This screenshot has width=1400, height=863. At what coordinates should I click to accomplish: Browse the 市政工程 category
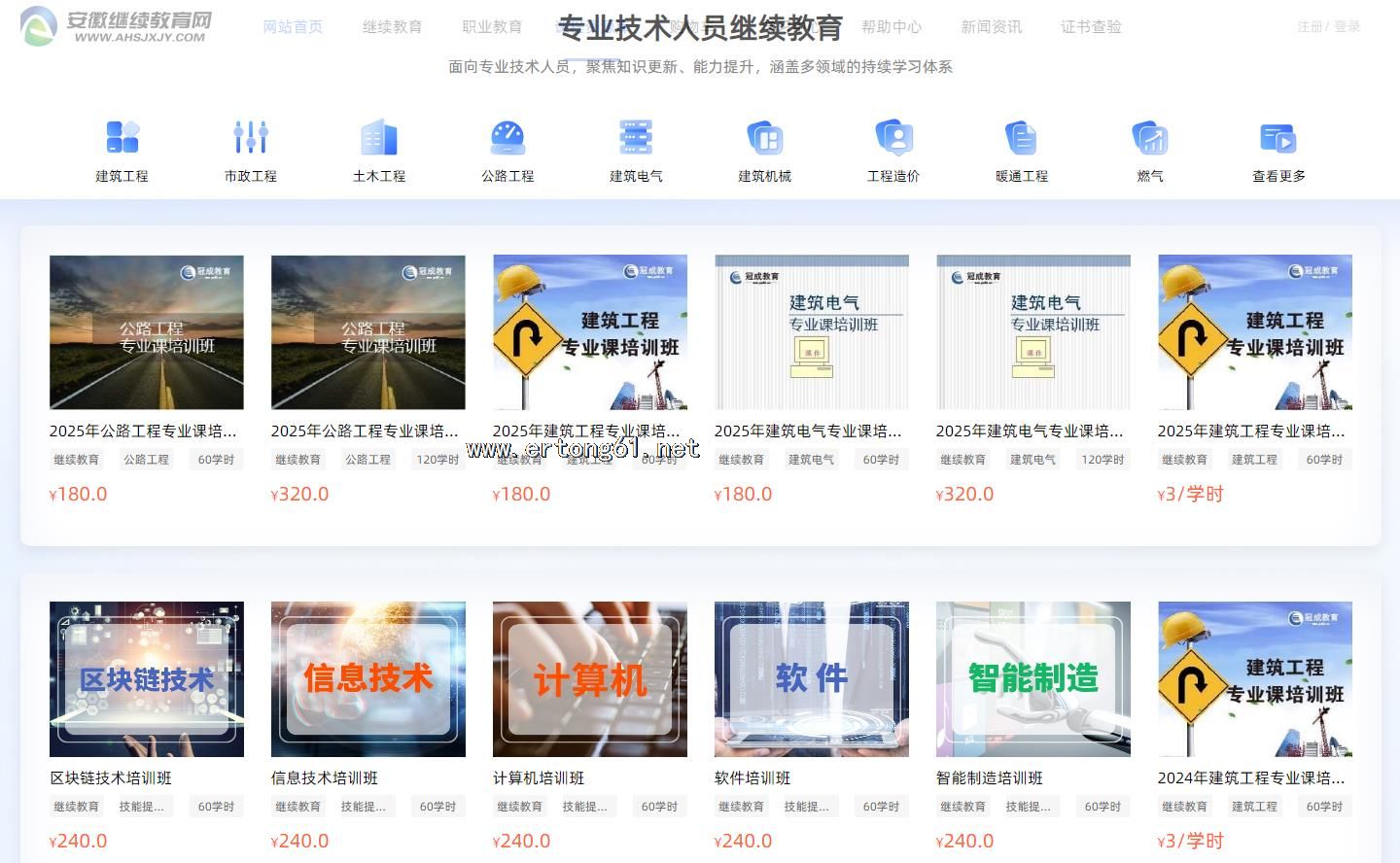[x=251, y=150]
